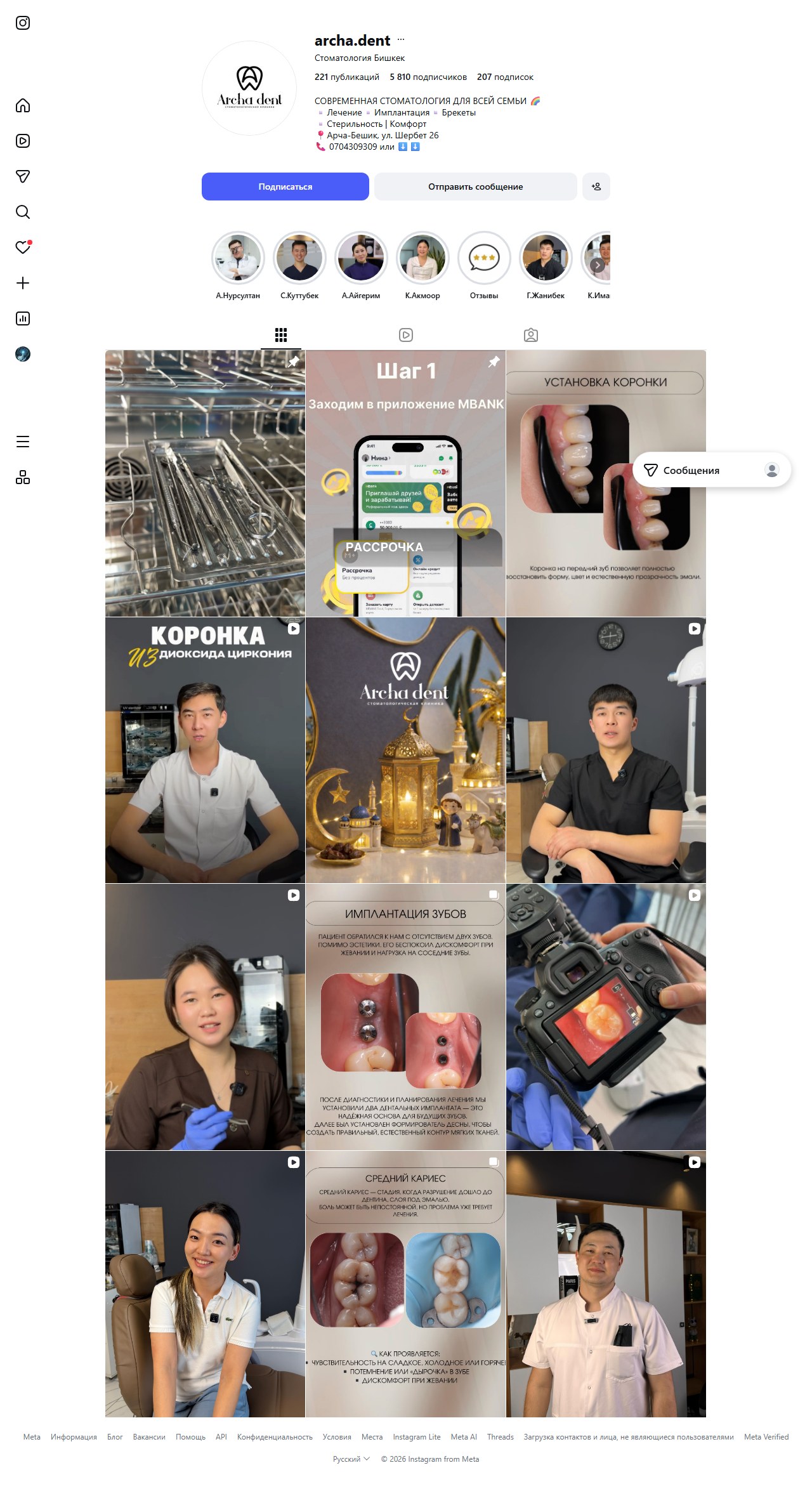Open profile options three-dot menu
This screenshot has width=812, height=1503.
pyautogui.click(x=401, y=40)
